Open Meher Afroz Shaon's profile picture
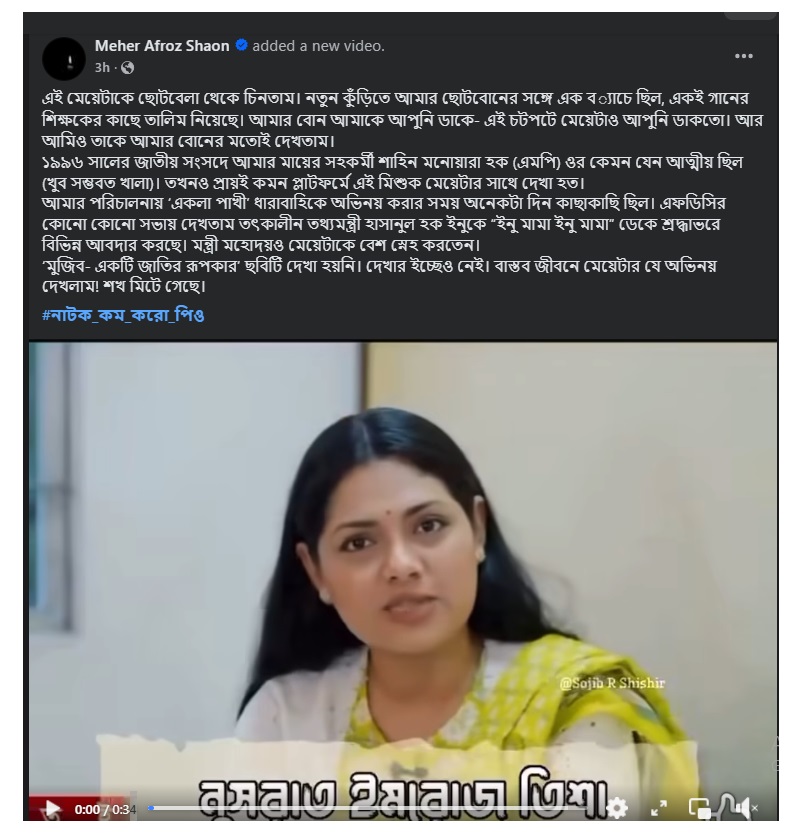The image size is (804, 834). pyautogui.click(x=63, y=58)
